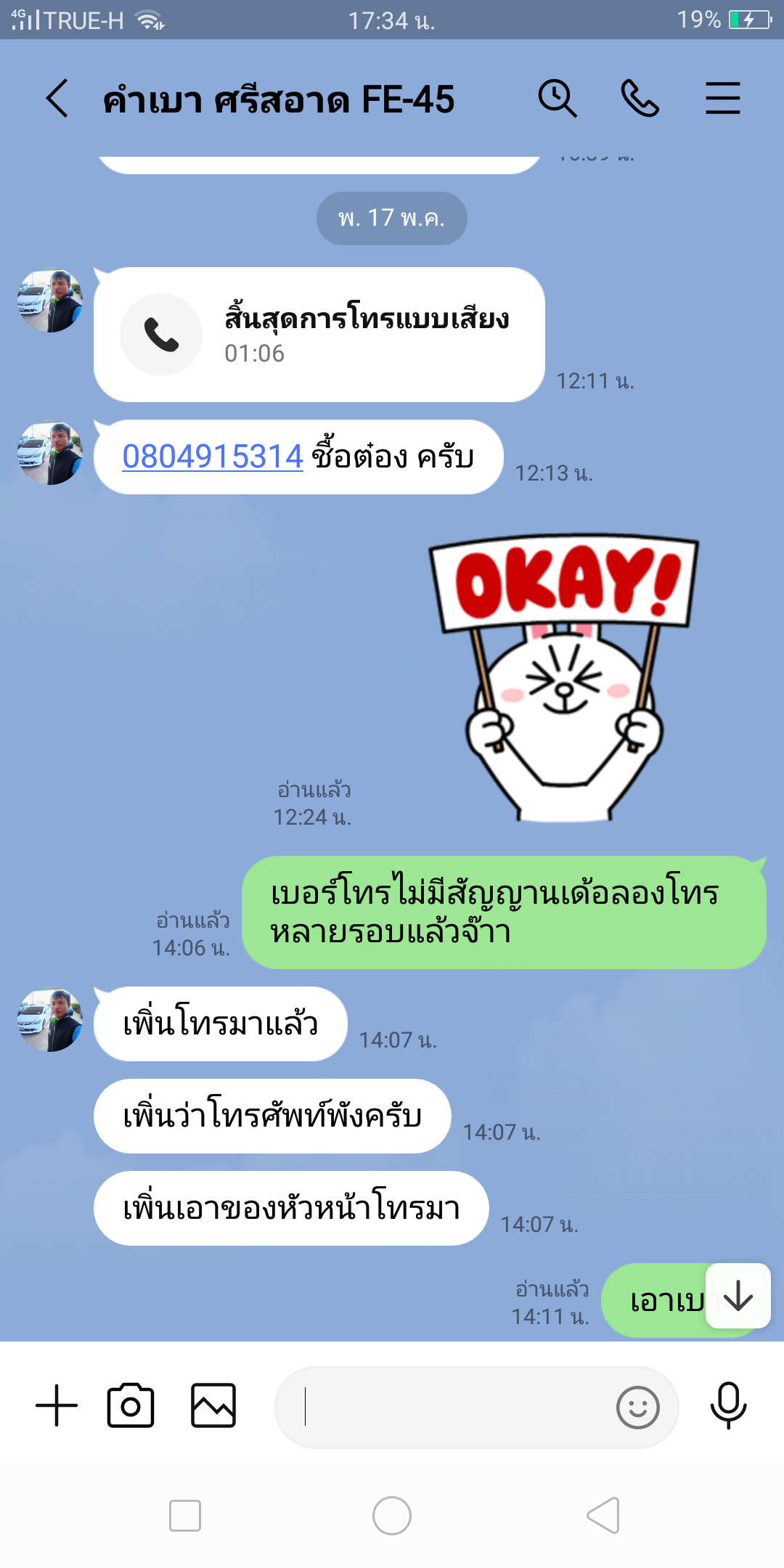Tap the system home button
The width and height of the screenshot is (784, 1568).
[x=392, y=1516]
